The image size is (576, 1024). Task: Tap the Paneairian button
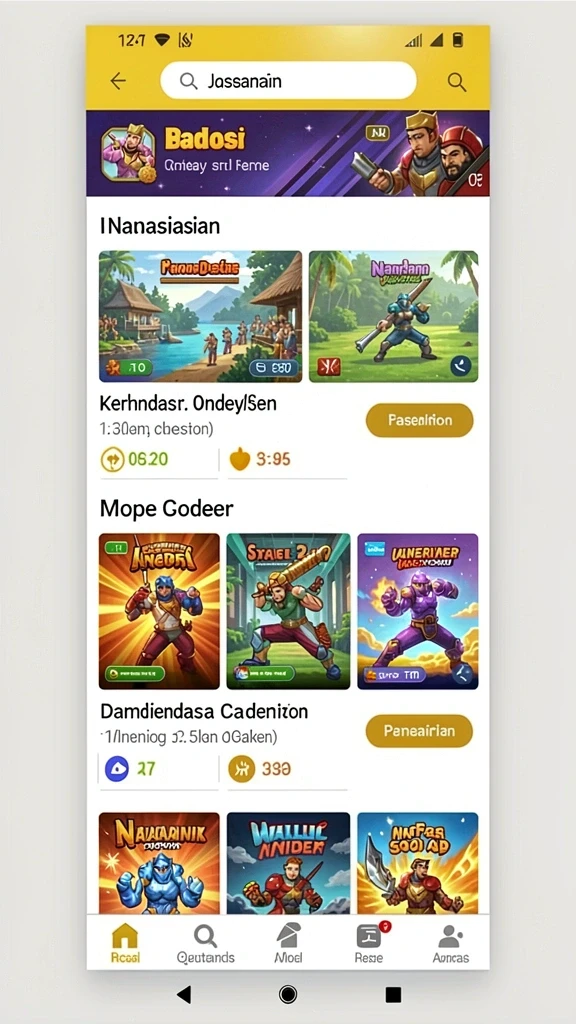419,731
